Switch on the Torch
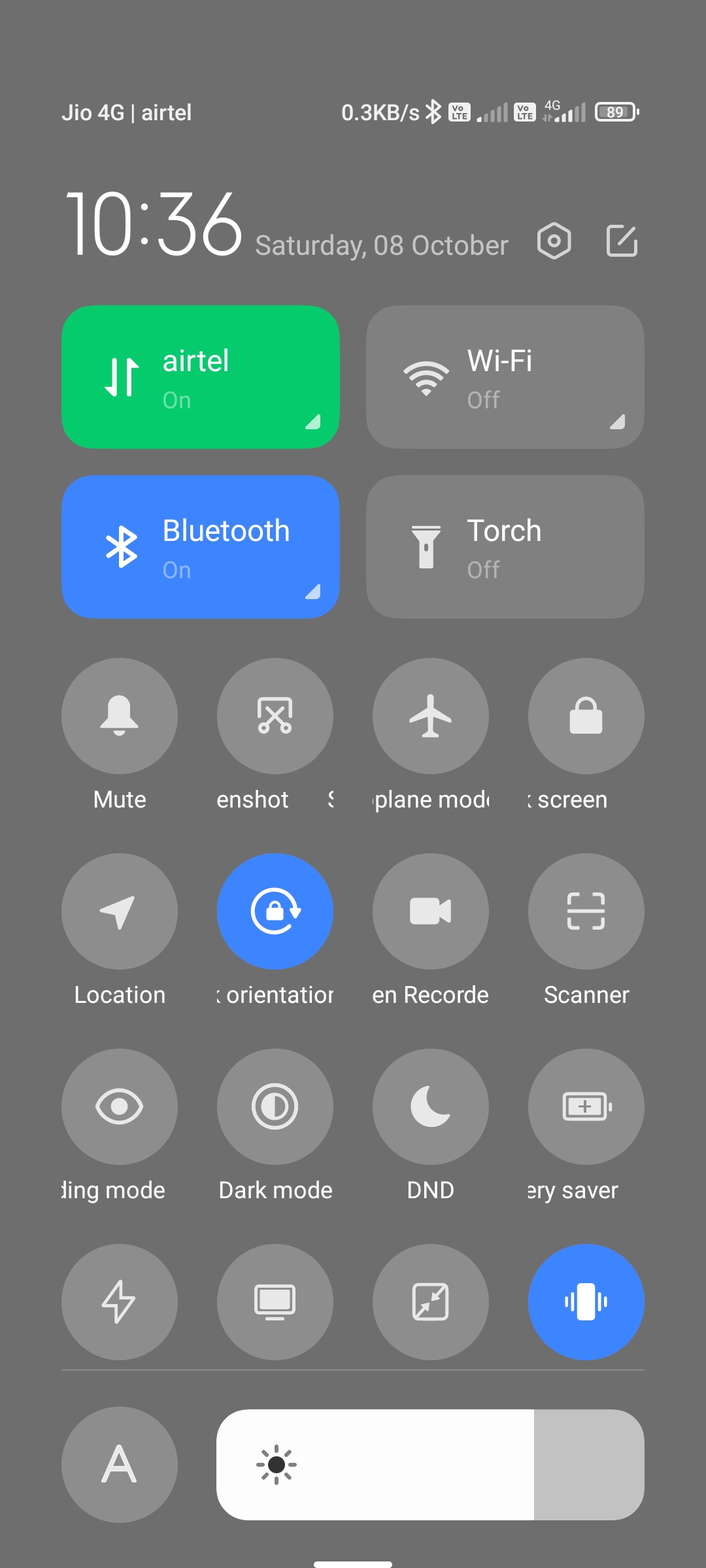The height and width of the screenshot is (1568, 706). click(x=505, y=547)
